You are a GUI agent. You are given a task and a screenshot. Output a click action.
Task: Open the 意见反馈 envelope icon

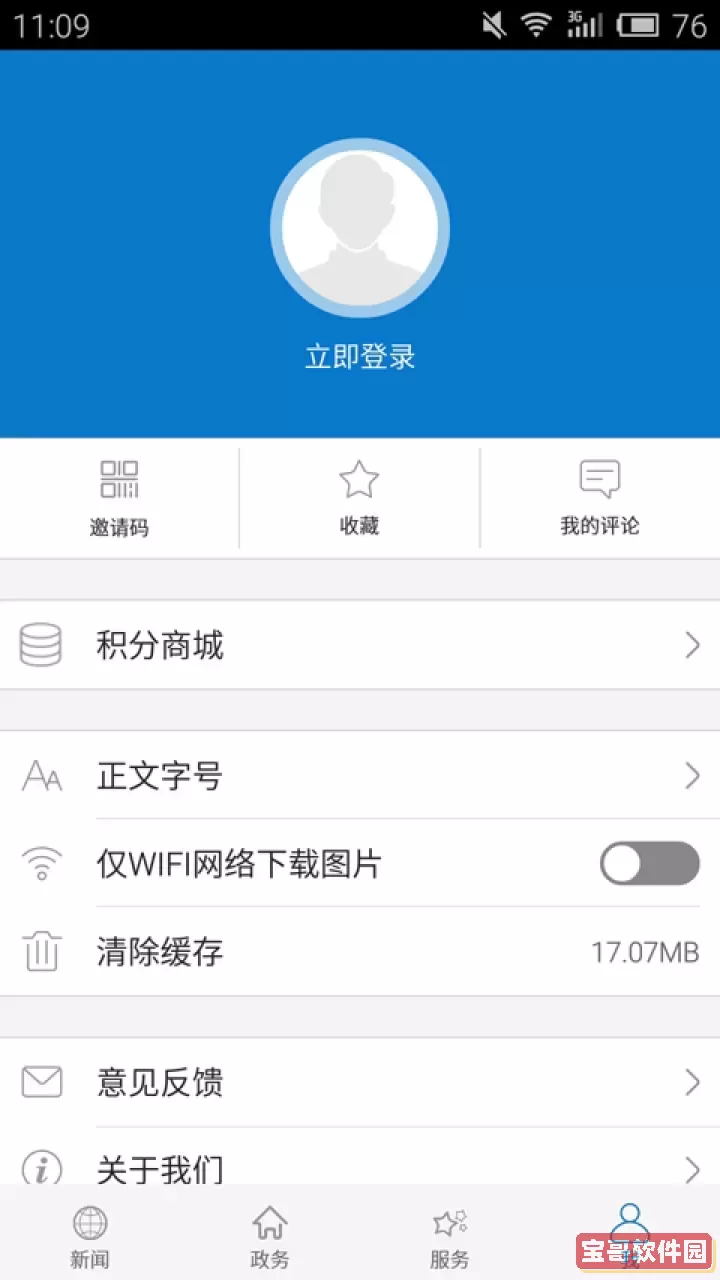coord(41,1082)
